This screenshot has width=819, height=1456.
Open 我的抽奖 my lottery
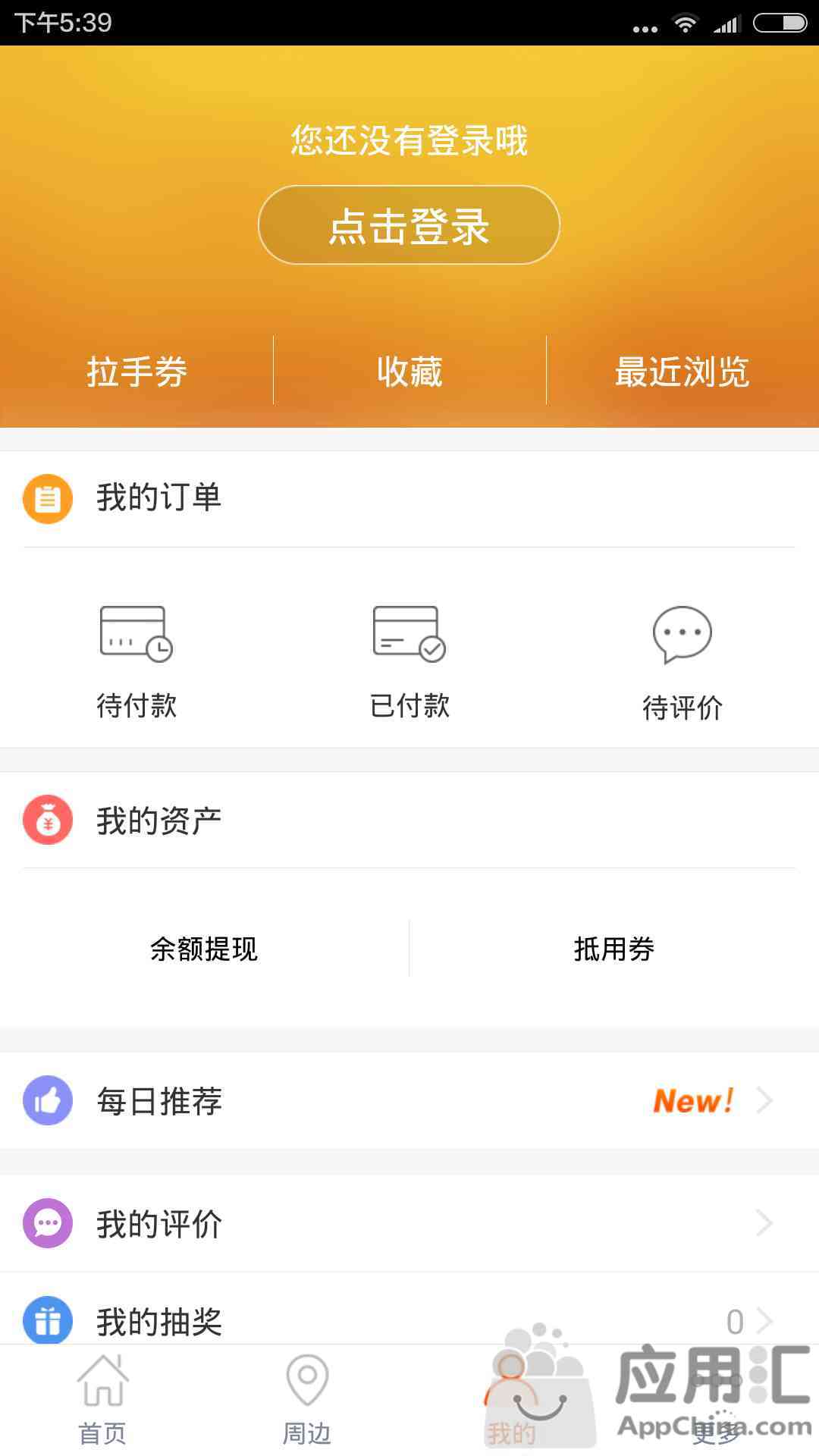point(409,1310)
